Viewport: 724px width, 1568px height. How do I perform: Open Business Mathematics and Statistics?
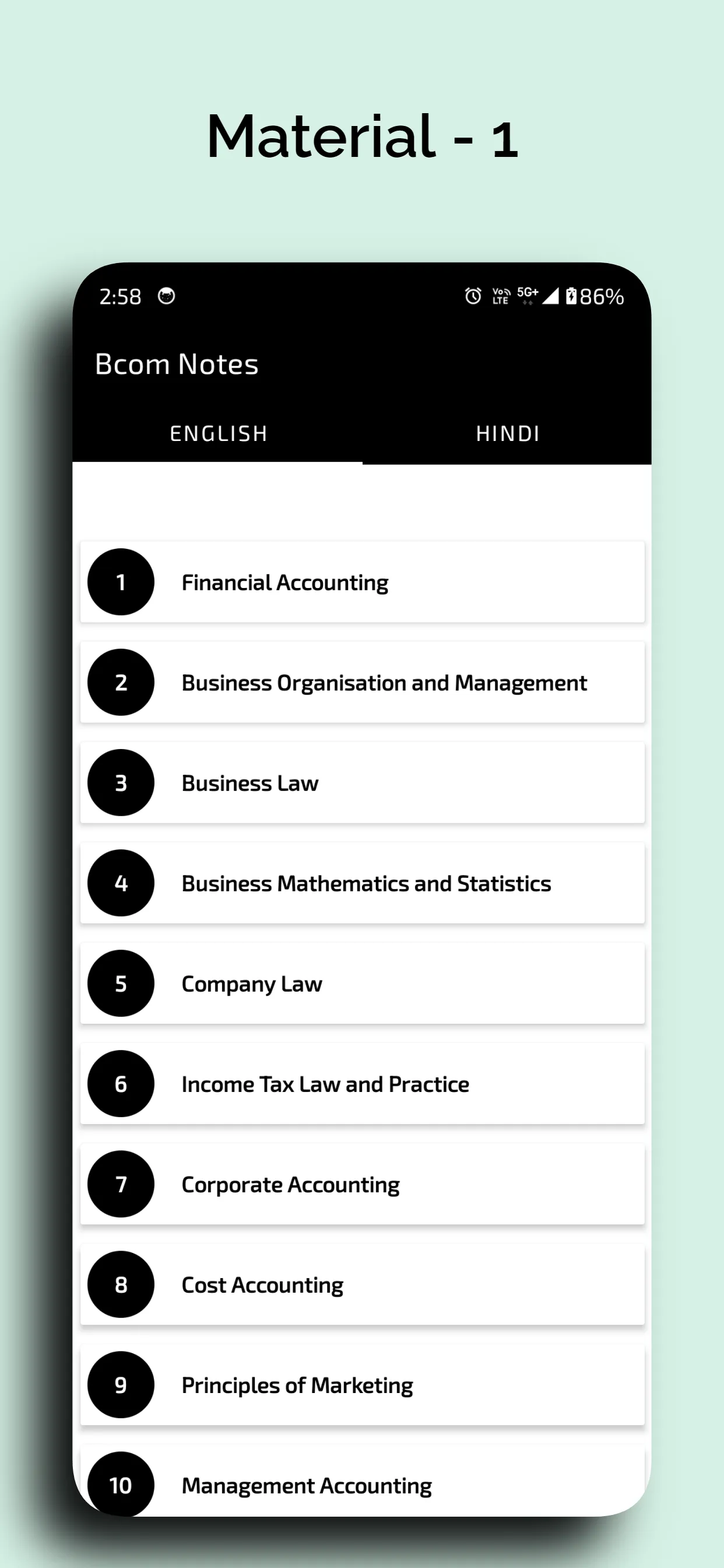(362, 883)
